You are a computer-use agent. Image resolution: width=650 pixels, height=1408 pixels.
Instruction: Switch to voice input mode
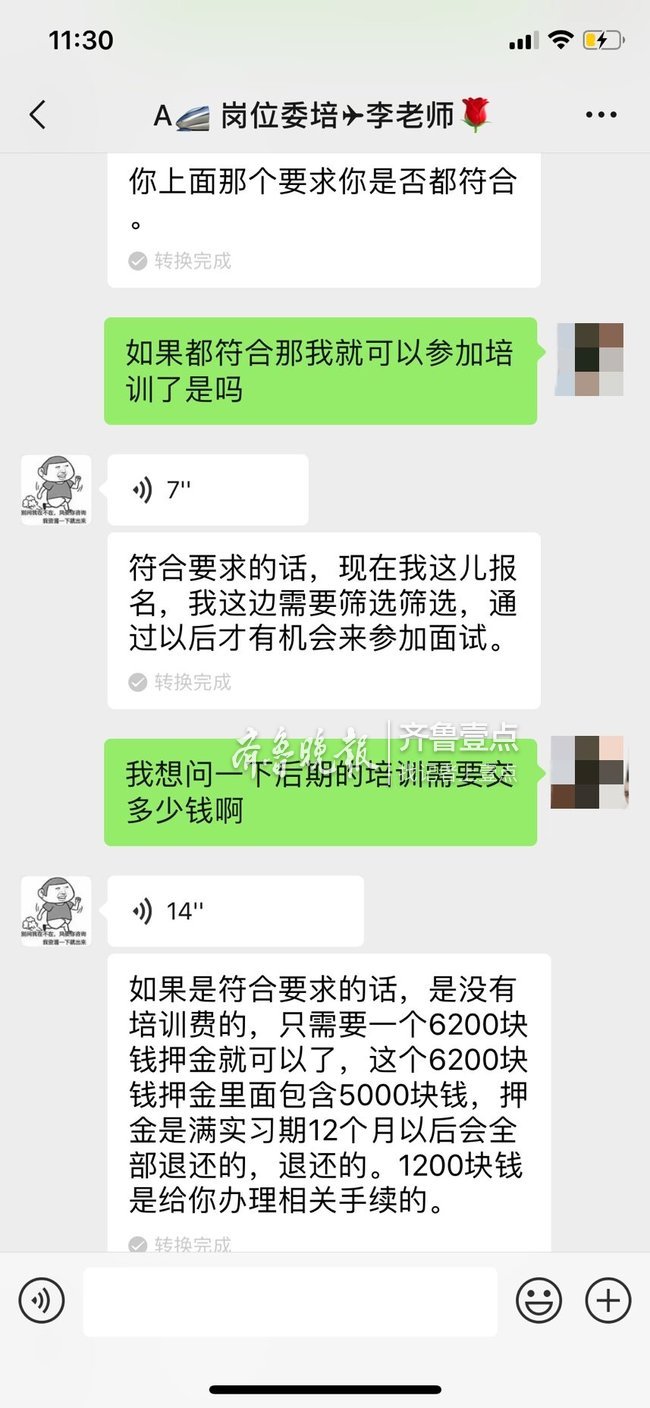[41, 1301]
